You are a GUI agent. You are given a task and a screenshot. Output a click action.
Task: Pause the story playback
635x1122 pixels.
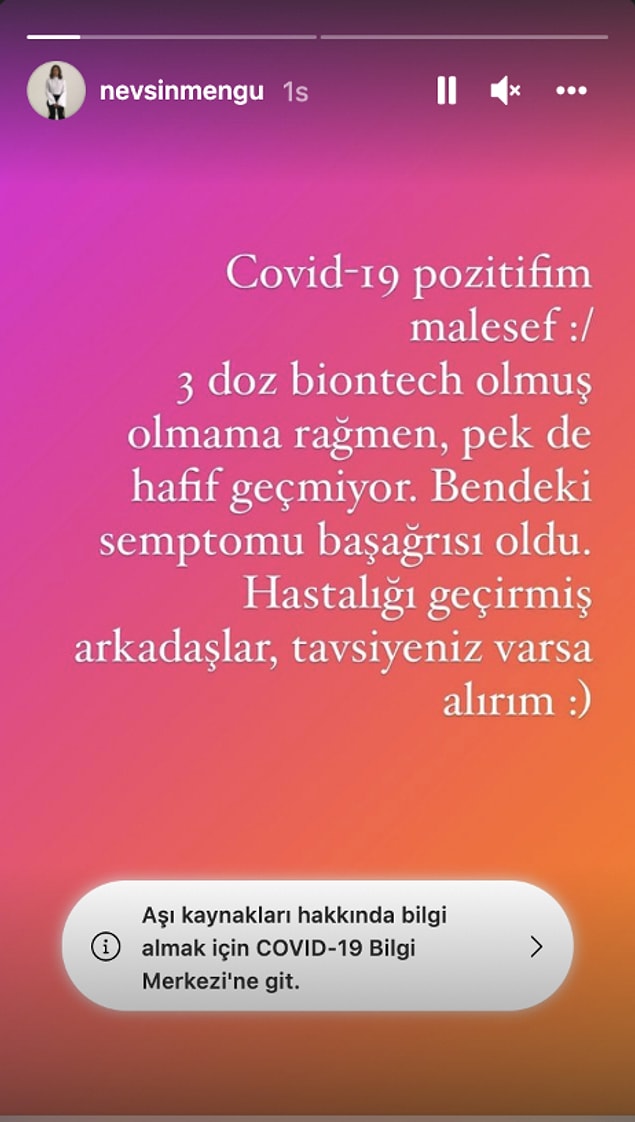(446, 91)
